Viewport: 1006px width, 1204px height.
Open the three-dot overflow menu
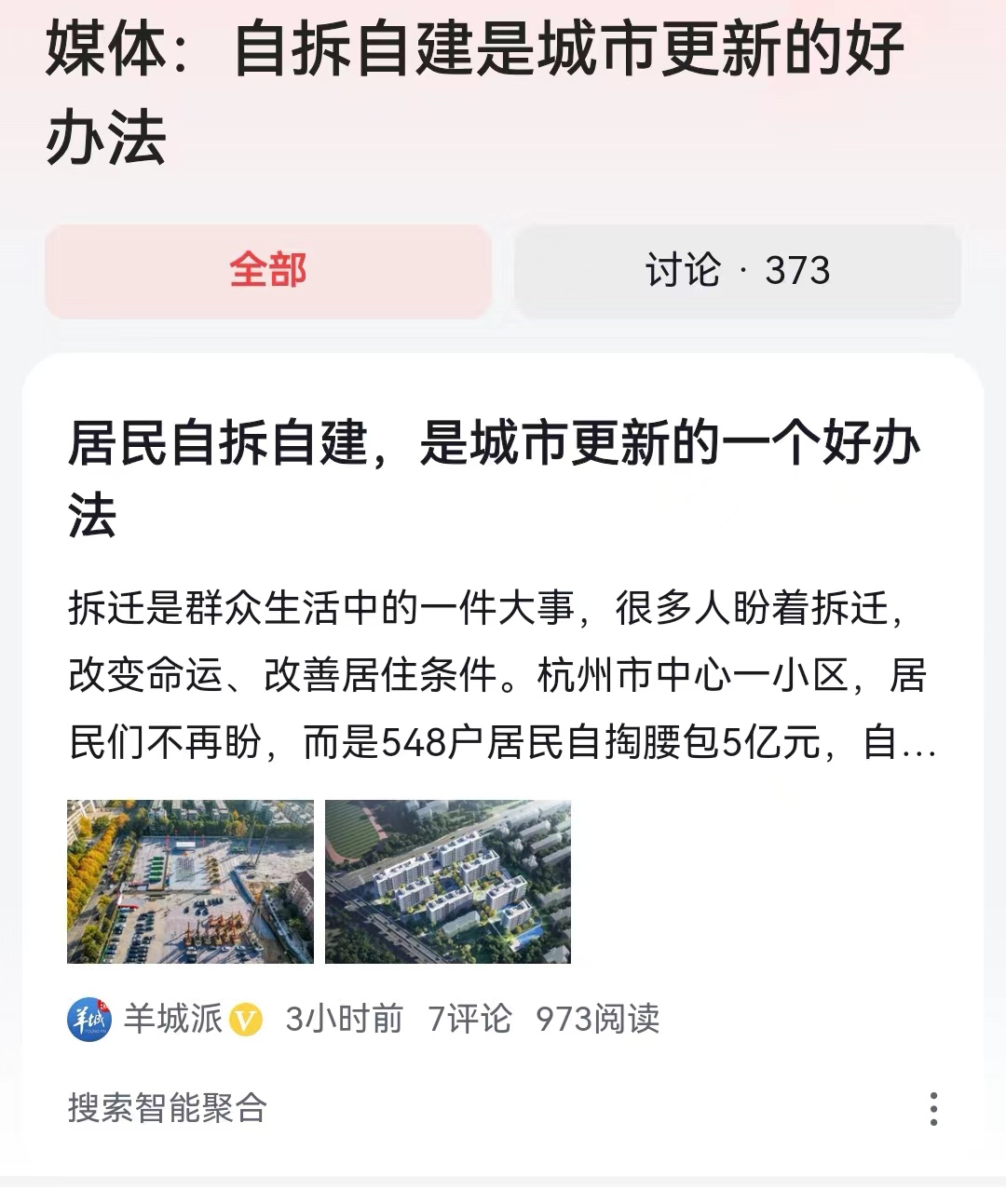(933, 1109)
